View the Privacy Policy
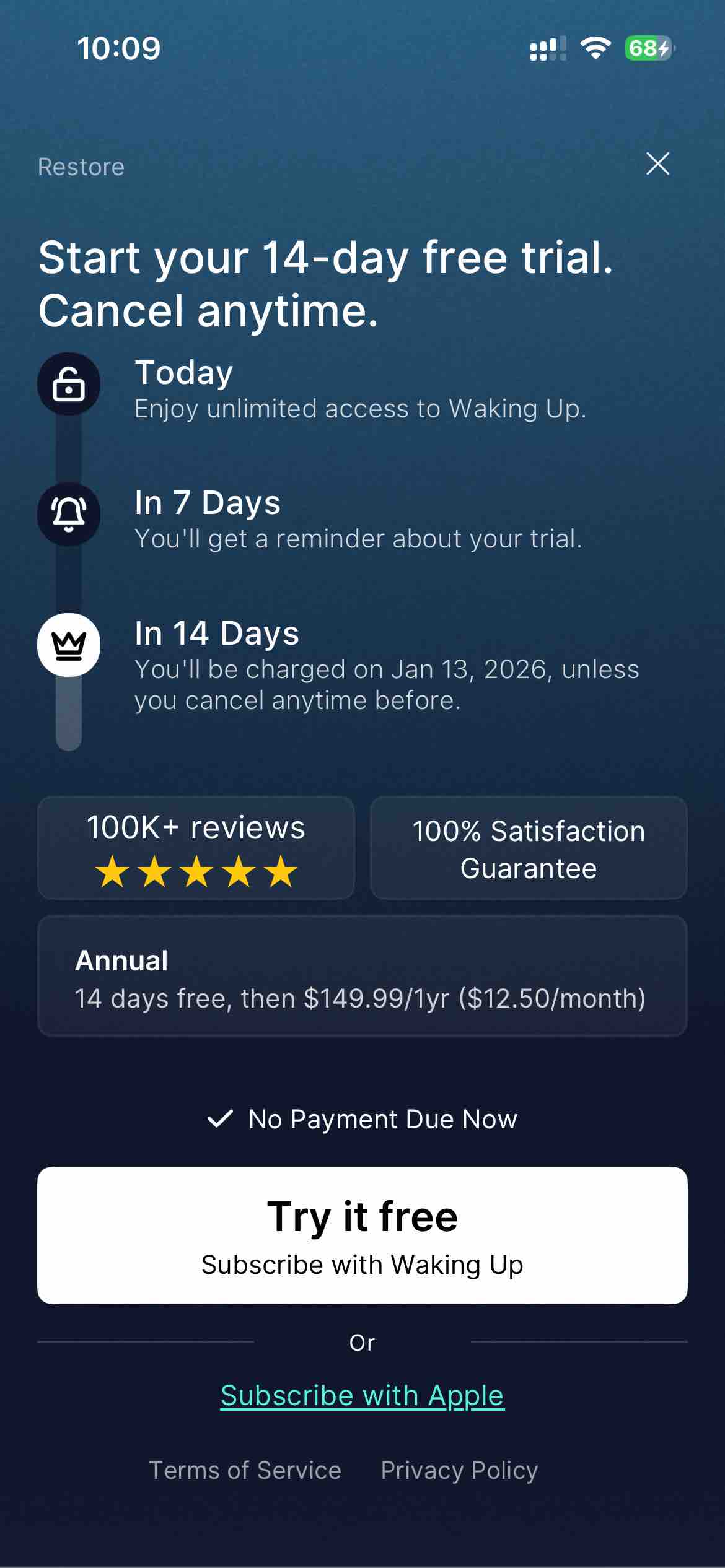 (459, 1470)
